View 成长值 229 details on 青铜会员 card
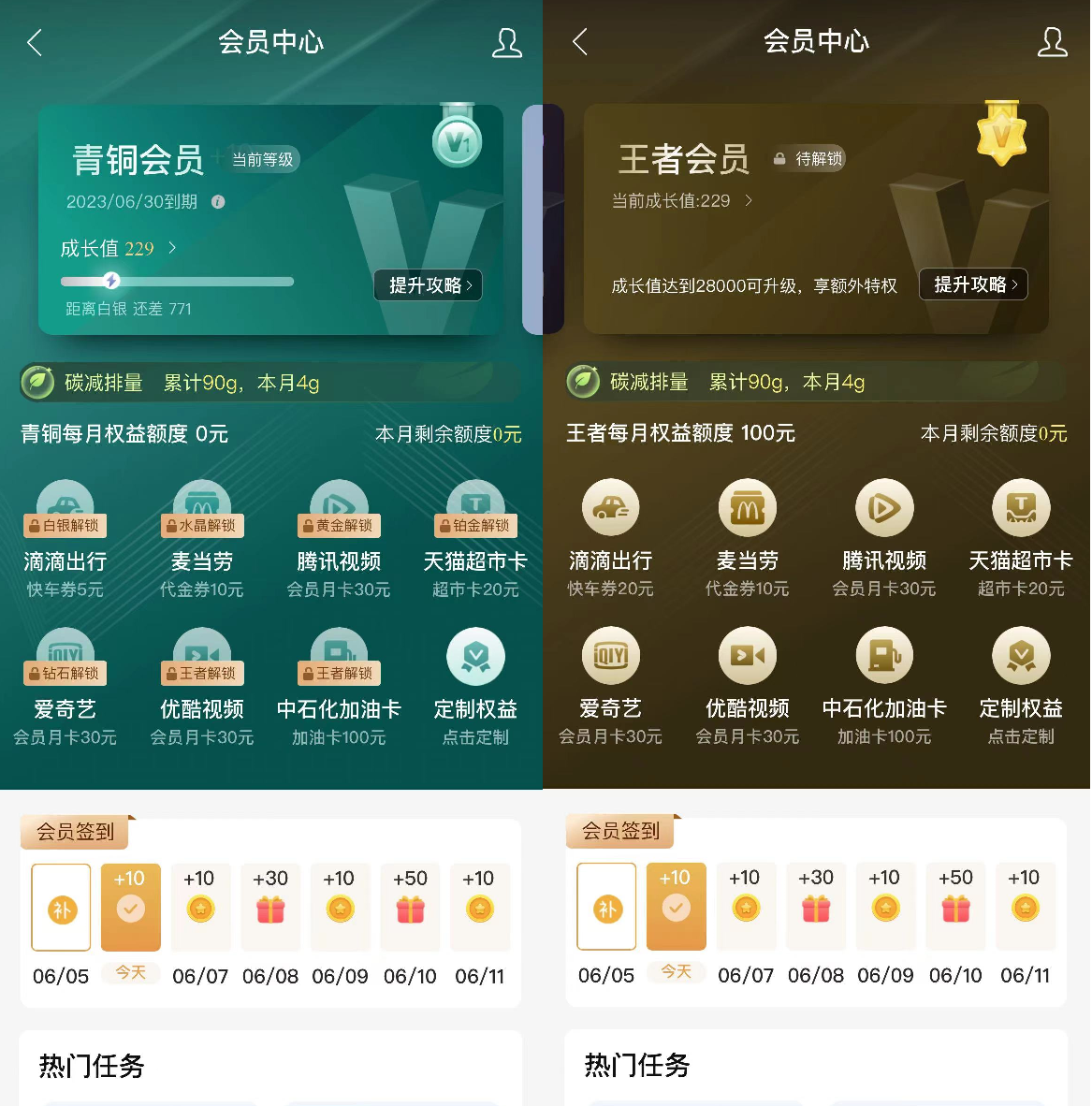Screen dimensions: 1092x1106 coord(119,248)
